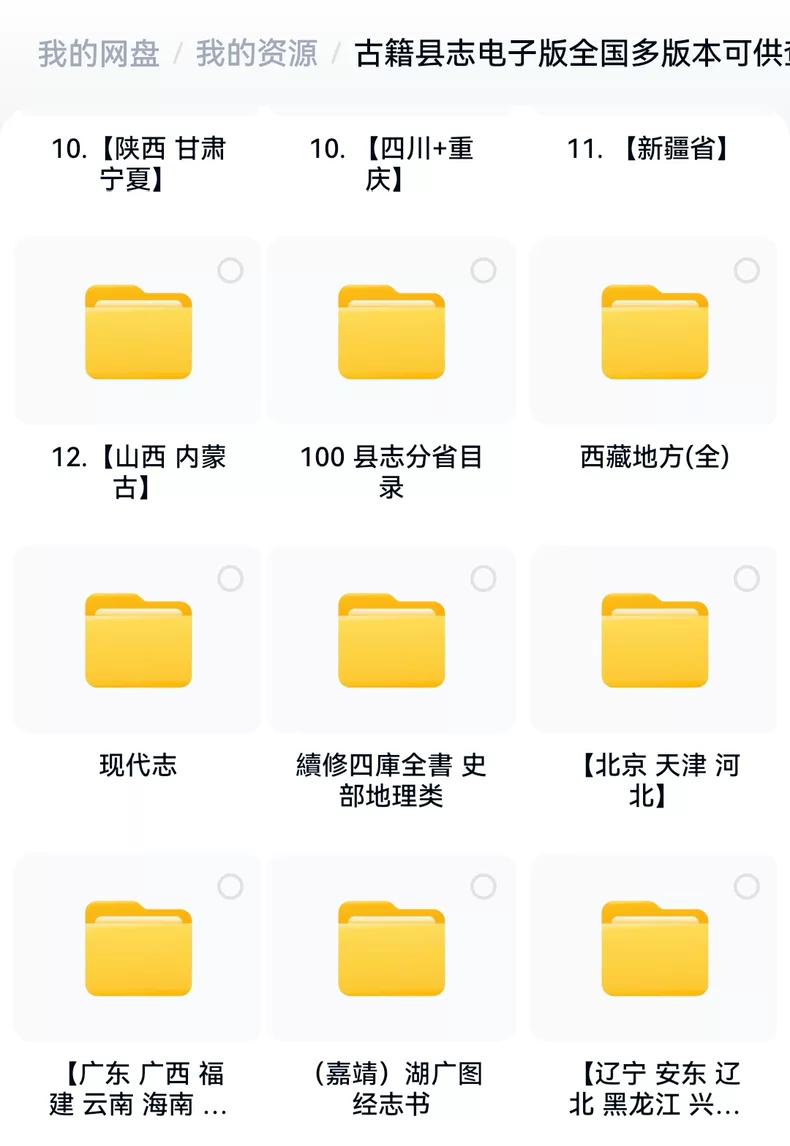The height and width of the screenshot is (1146, 790).
Task: Open the 續修四庫全書 史部地理类 folder
Action: click(391, 640)
